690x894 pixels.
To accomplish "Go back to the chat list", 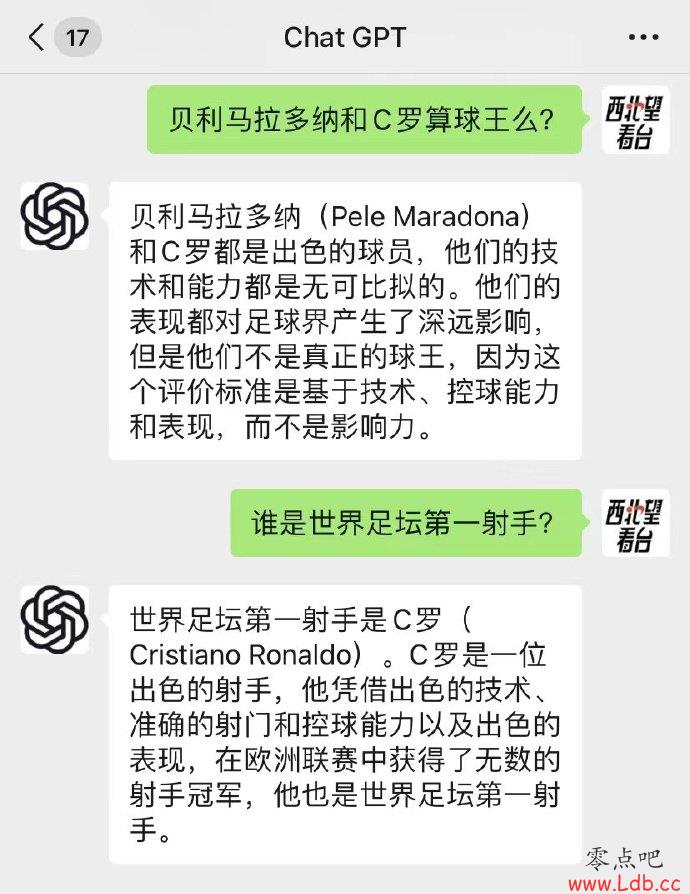I will tap(38, 38).
